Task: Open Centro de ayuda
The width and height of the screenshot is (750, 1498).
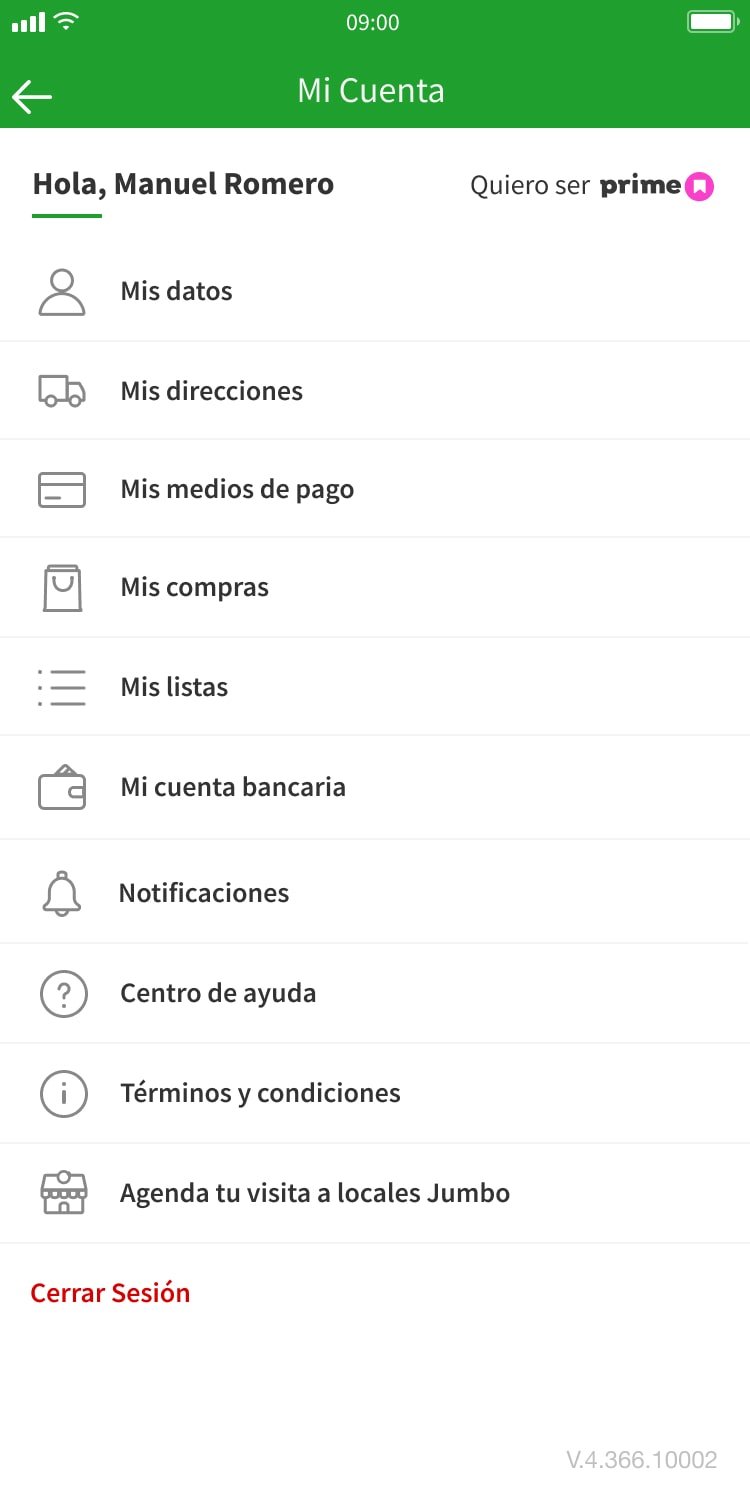Action: click(218, 993)
